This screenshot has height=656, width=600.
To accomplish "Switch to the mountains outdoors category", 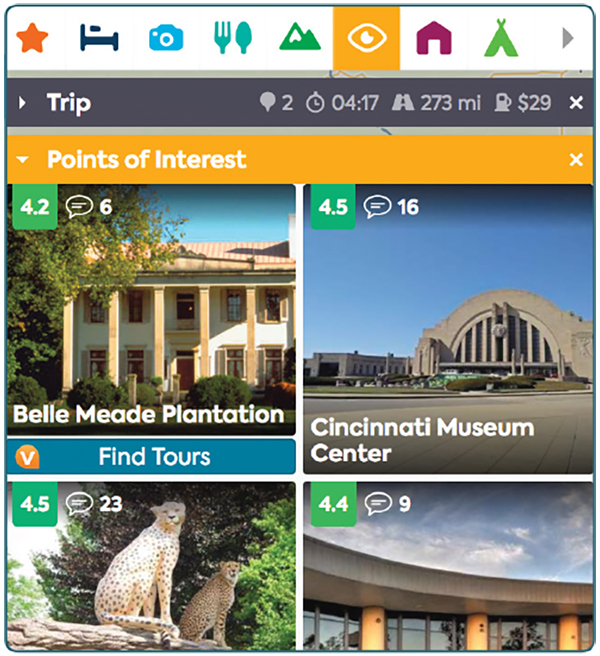I will 299,38.
